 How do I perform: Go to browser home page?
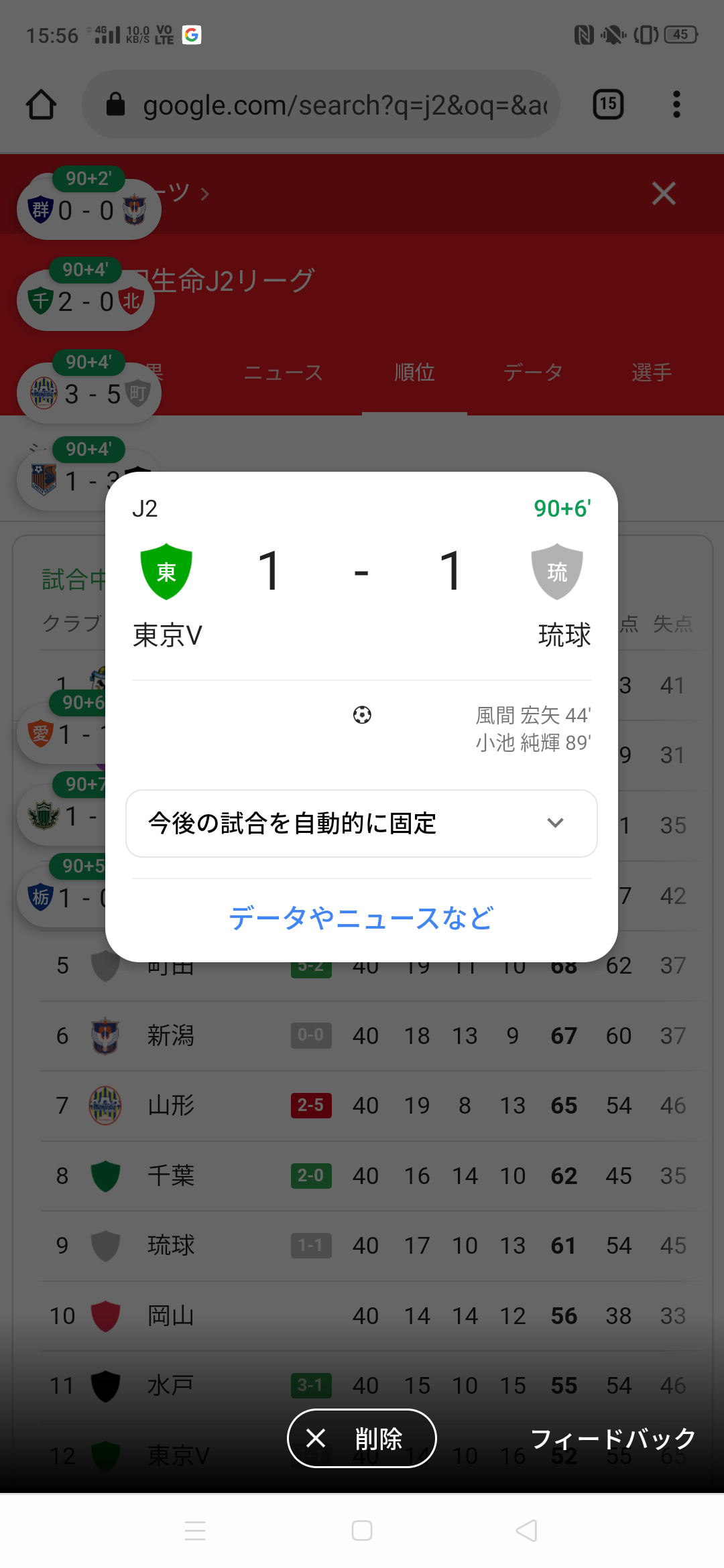pos(42,105)
